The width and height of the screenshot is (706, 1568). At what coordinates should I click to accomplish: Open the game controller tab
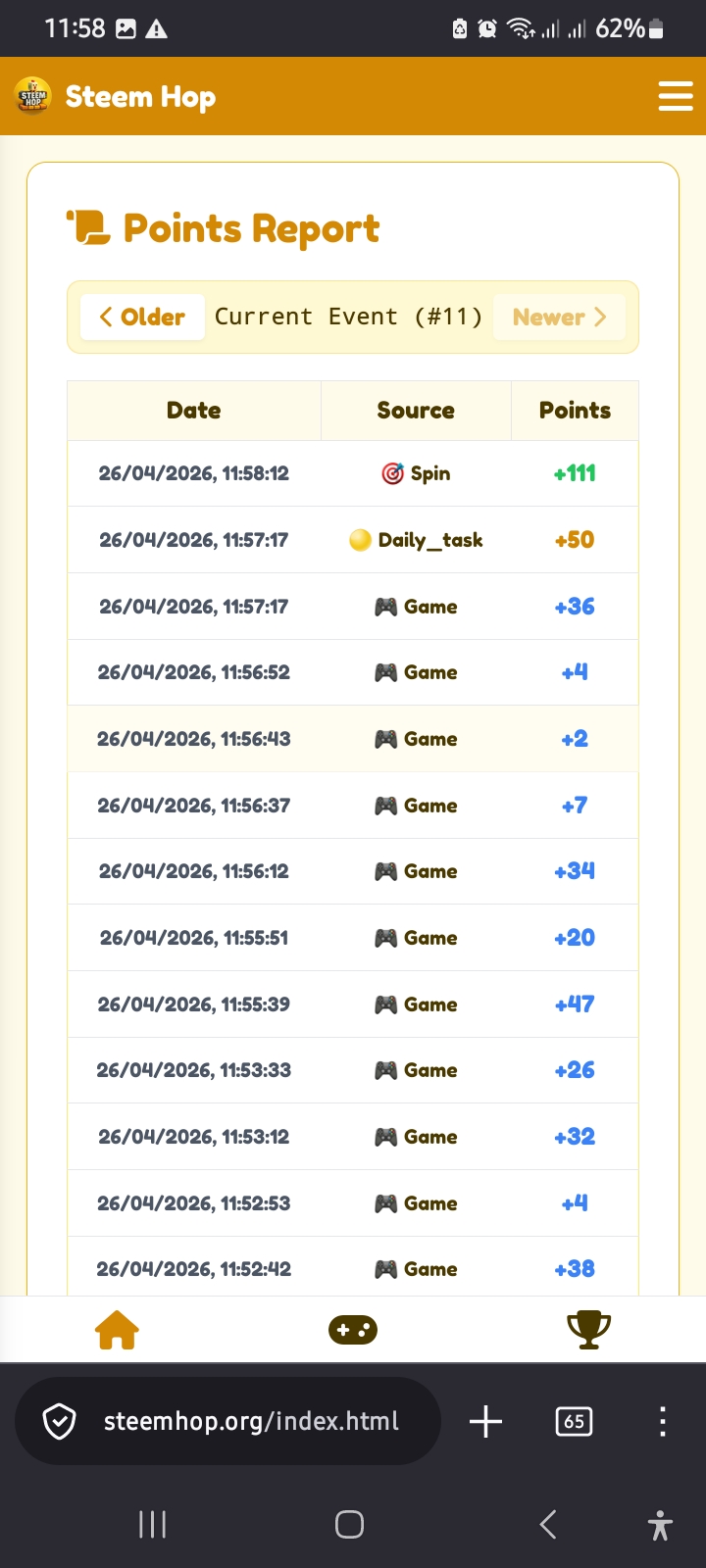point(353,1330)
